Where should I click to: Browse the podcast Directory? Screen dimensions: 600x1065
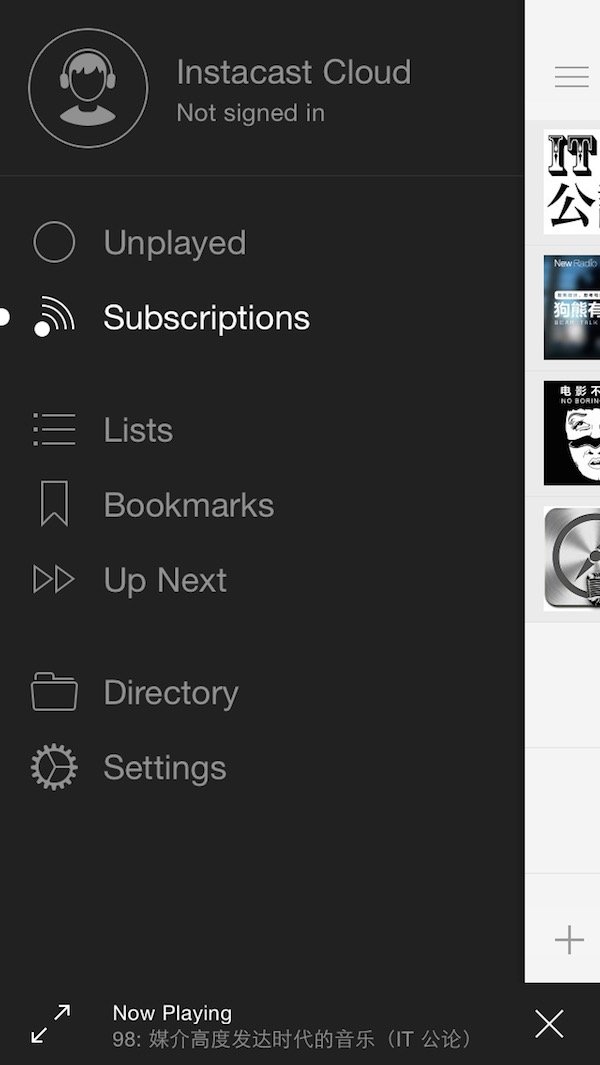tap(170, 693)
